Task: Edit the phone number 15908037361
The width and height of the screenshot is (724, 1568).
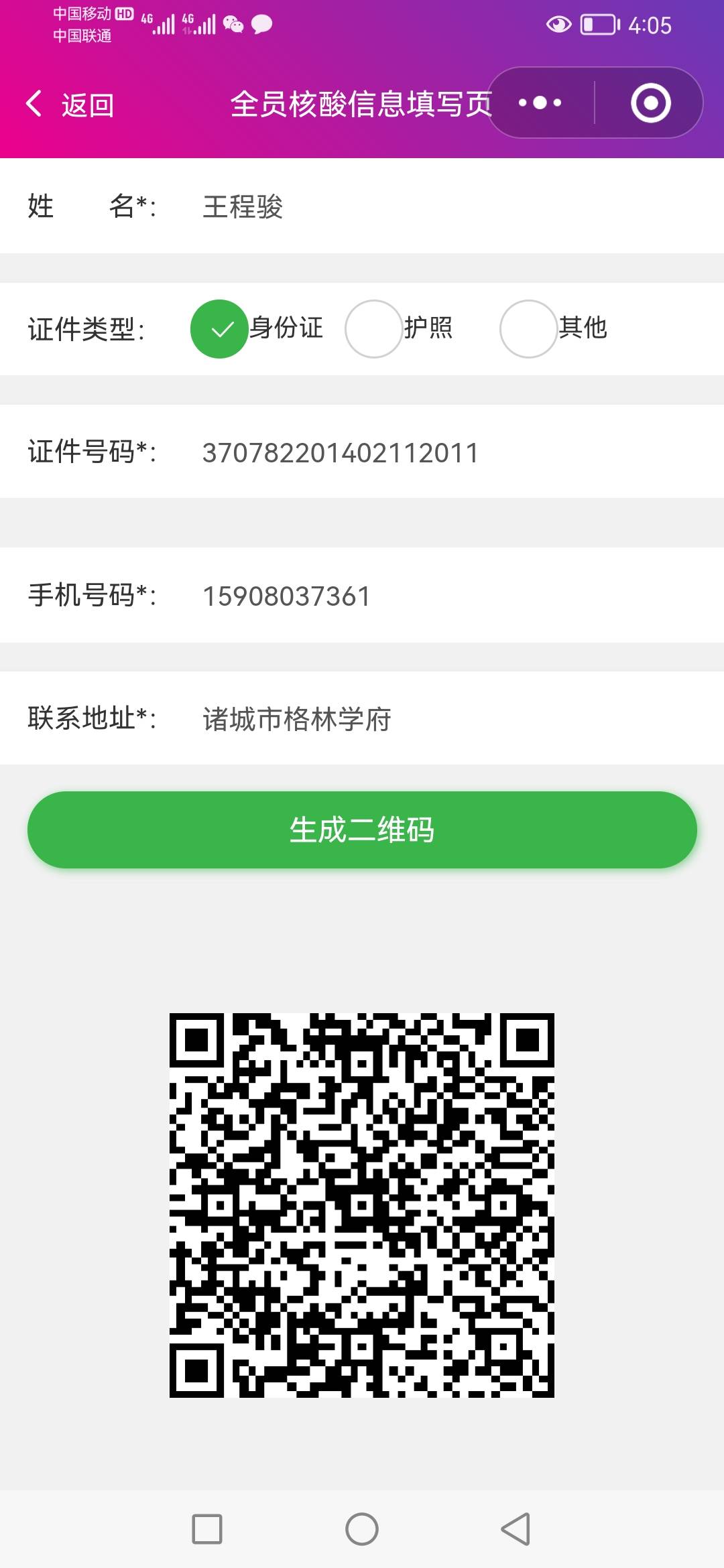Action: (x=286, y=596)
